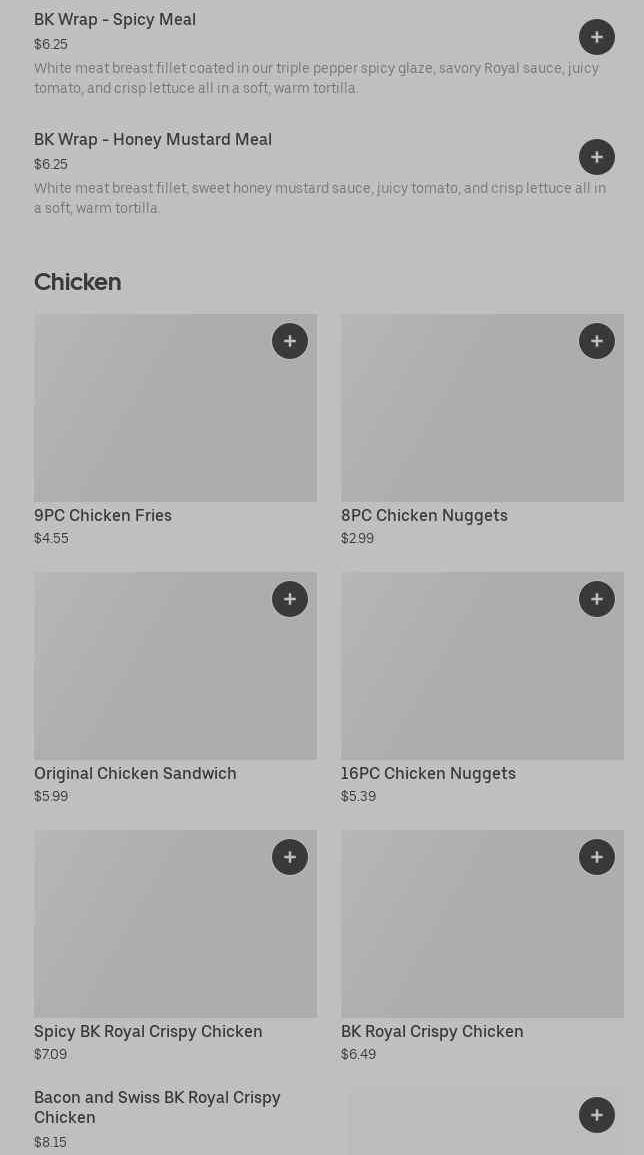
Task: Add 9PC Chicken Fries to cart
Action: [289, 341]
